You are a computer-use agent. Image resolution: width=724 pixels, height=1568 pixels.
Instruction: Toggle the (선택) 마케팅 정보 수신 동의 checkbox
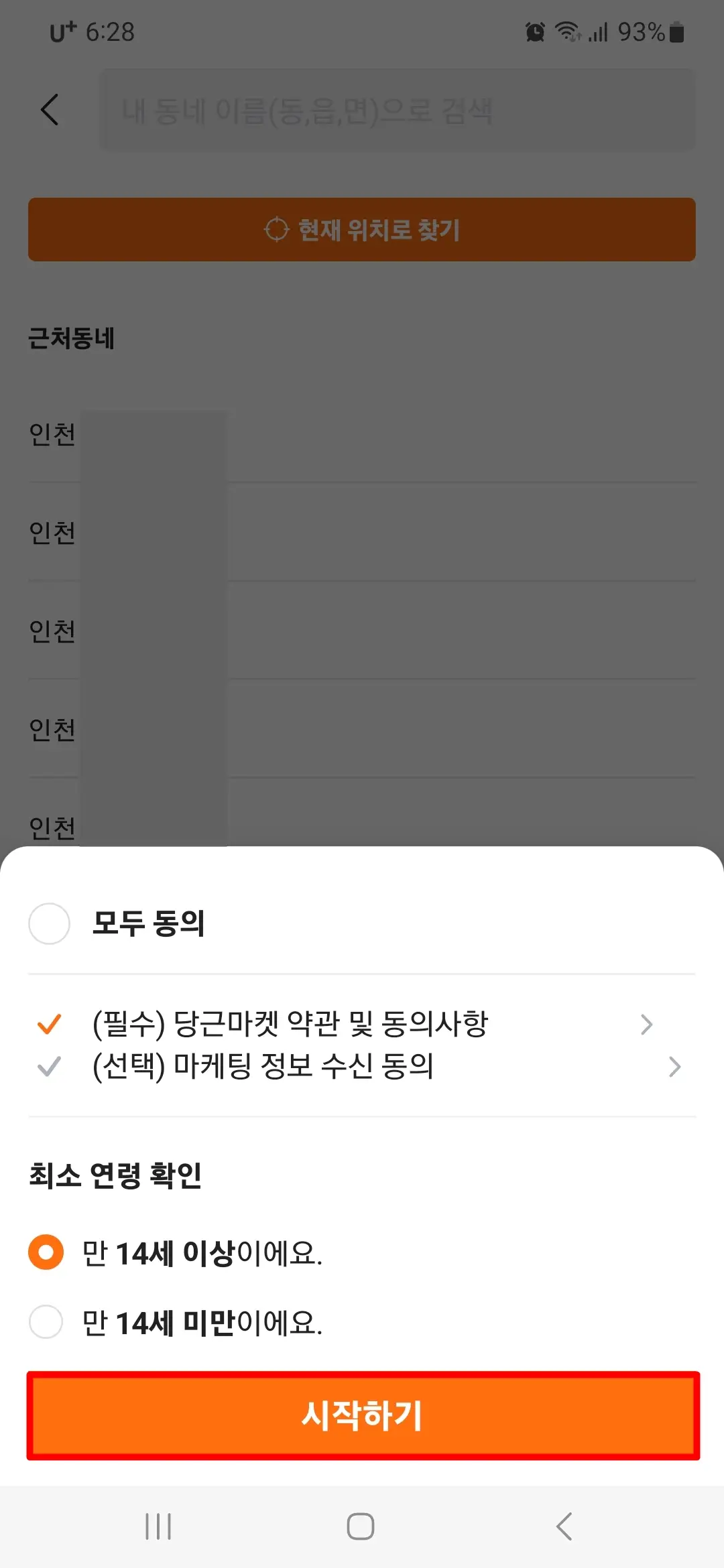click(x=48, y=1065)
